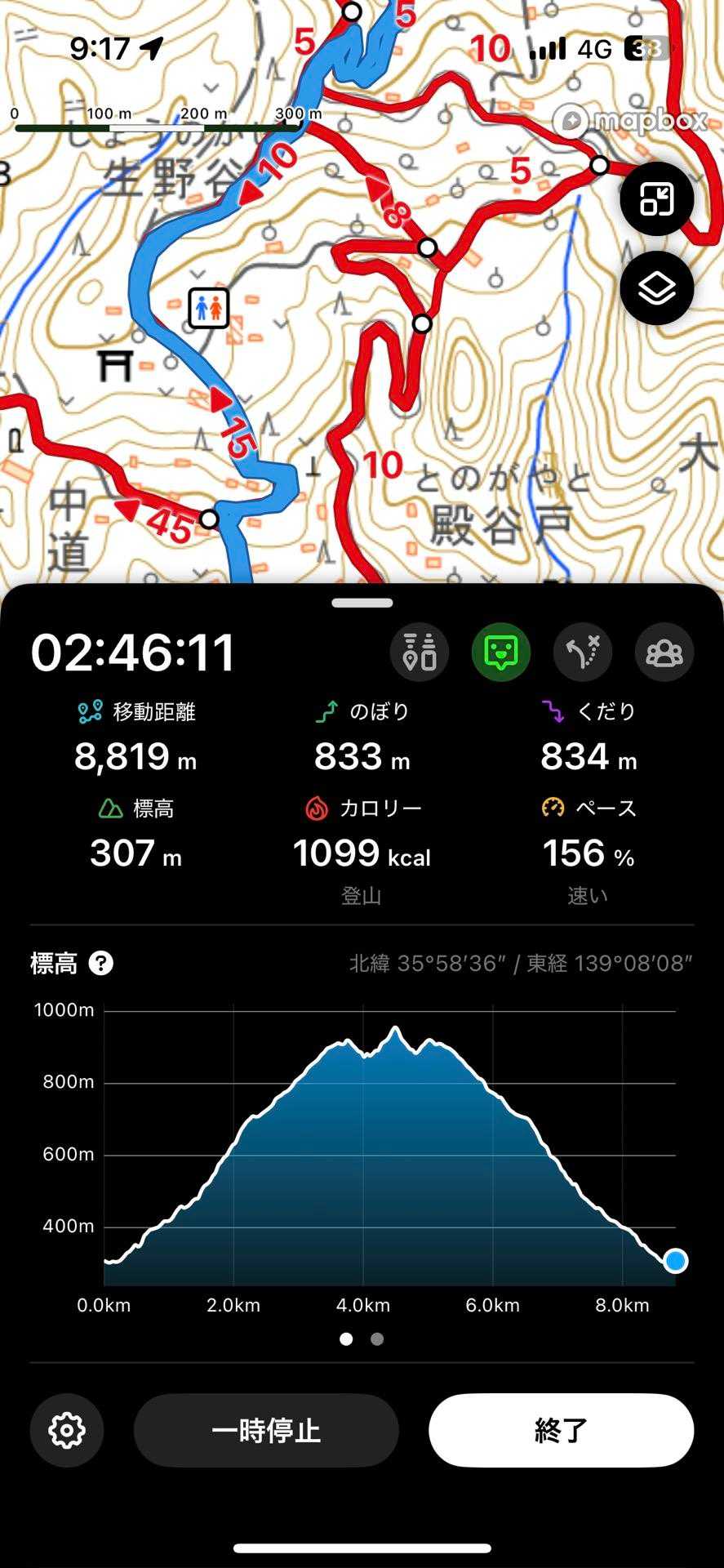The height and width of the screenshot is (1568, 724).
Task: Toggle the green smiley chat-bubble icon
Action: (x=501, y=652)
